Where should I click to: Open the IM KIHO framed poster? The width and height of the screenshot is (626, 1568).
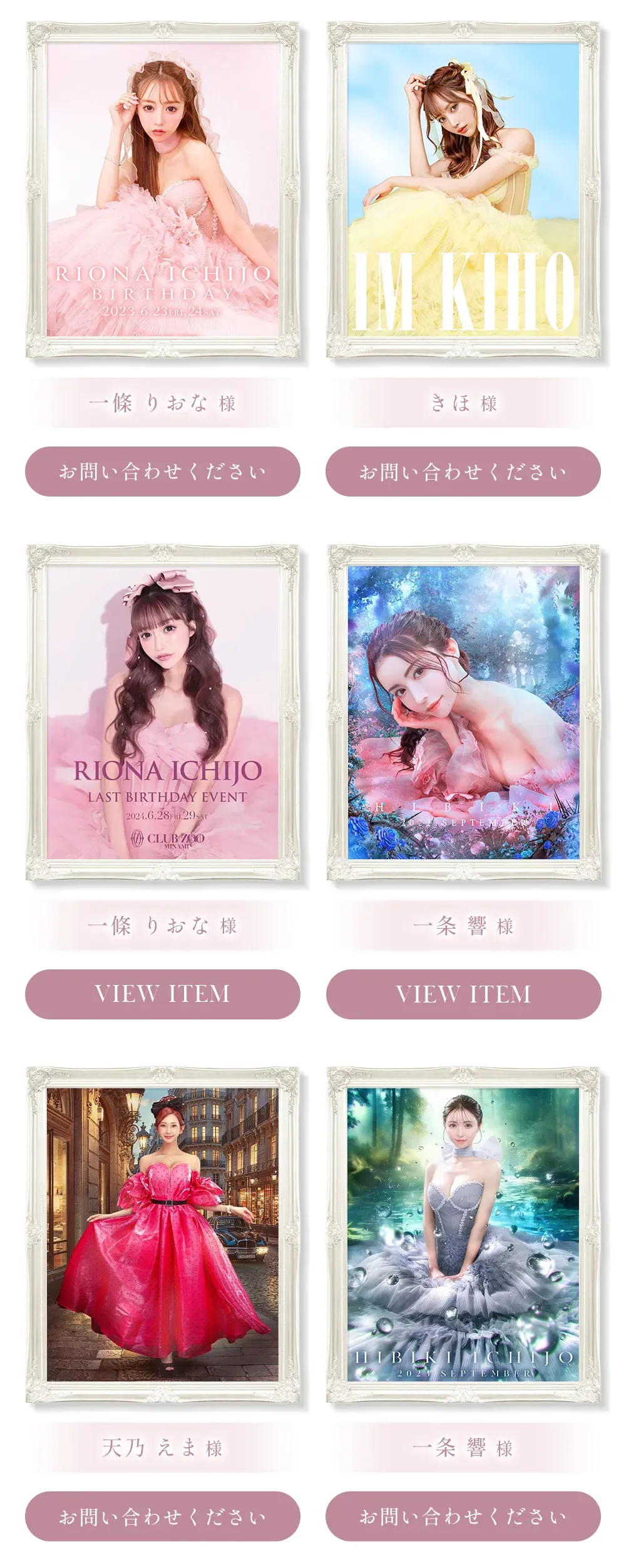[463, 190]
